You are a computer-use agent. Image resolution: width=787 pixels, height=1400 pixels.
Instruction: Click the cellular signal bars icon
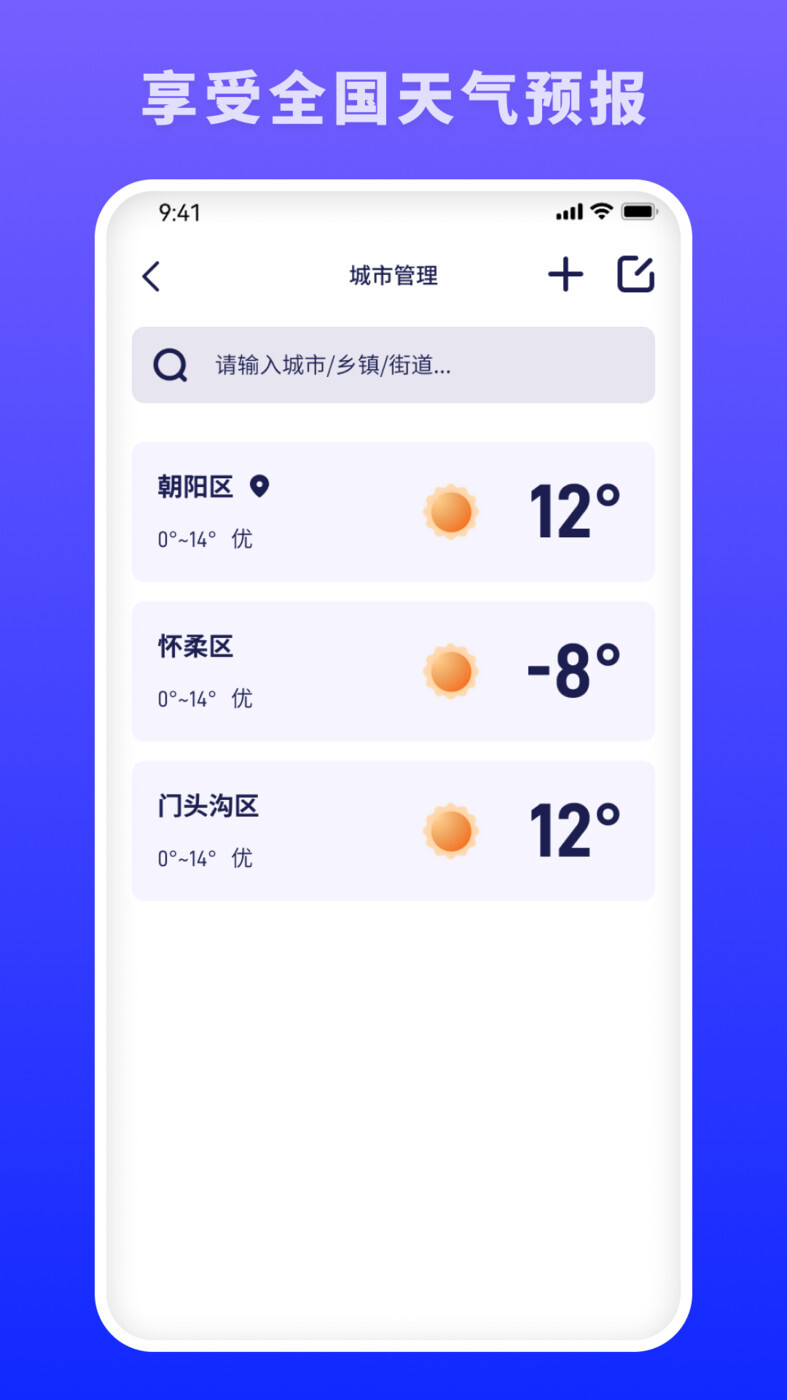(568, 212)
